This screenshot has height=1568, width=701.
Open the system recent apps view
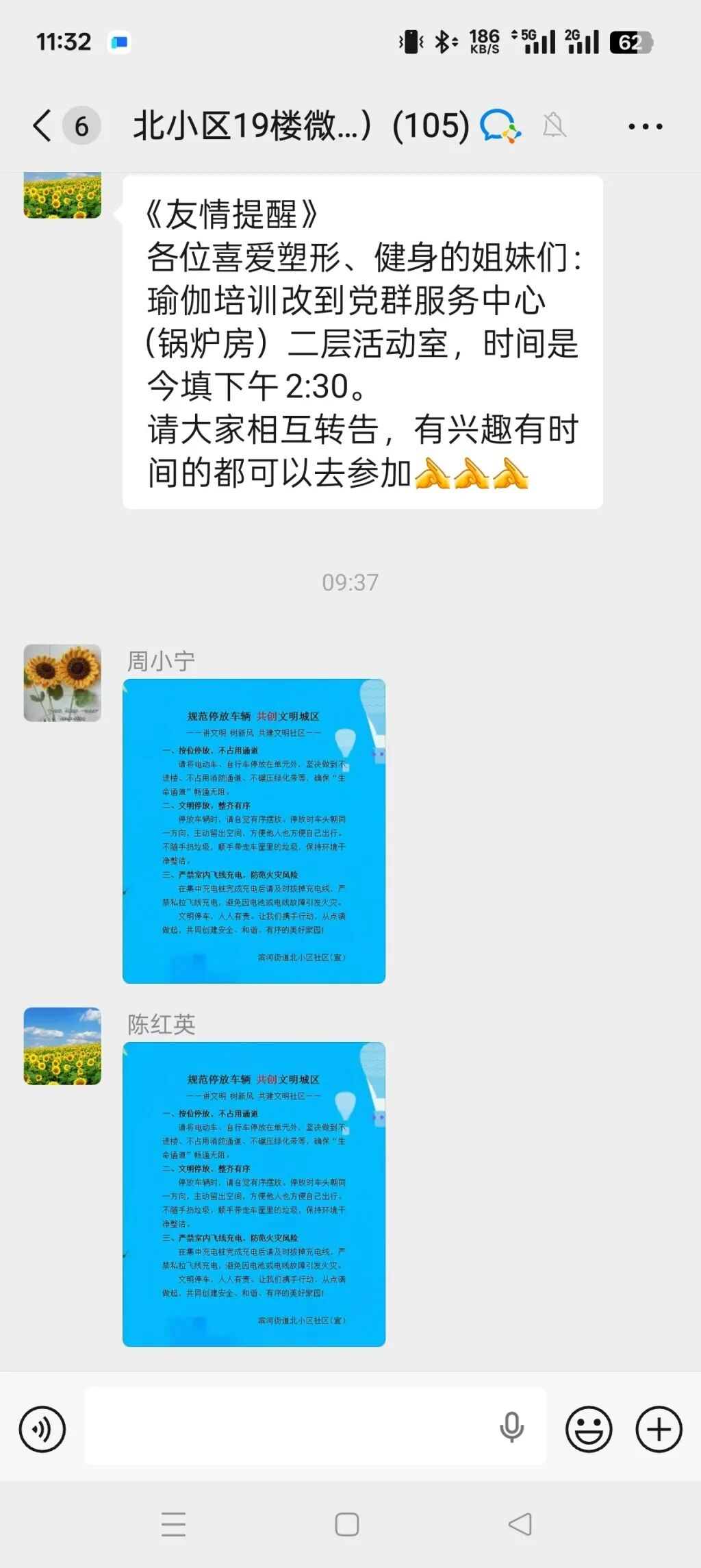tap(173, 1524)
